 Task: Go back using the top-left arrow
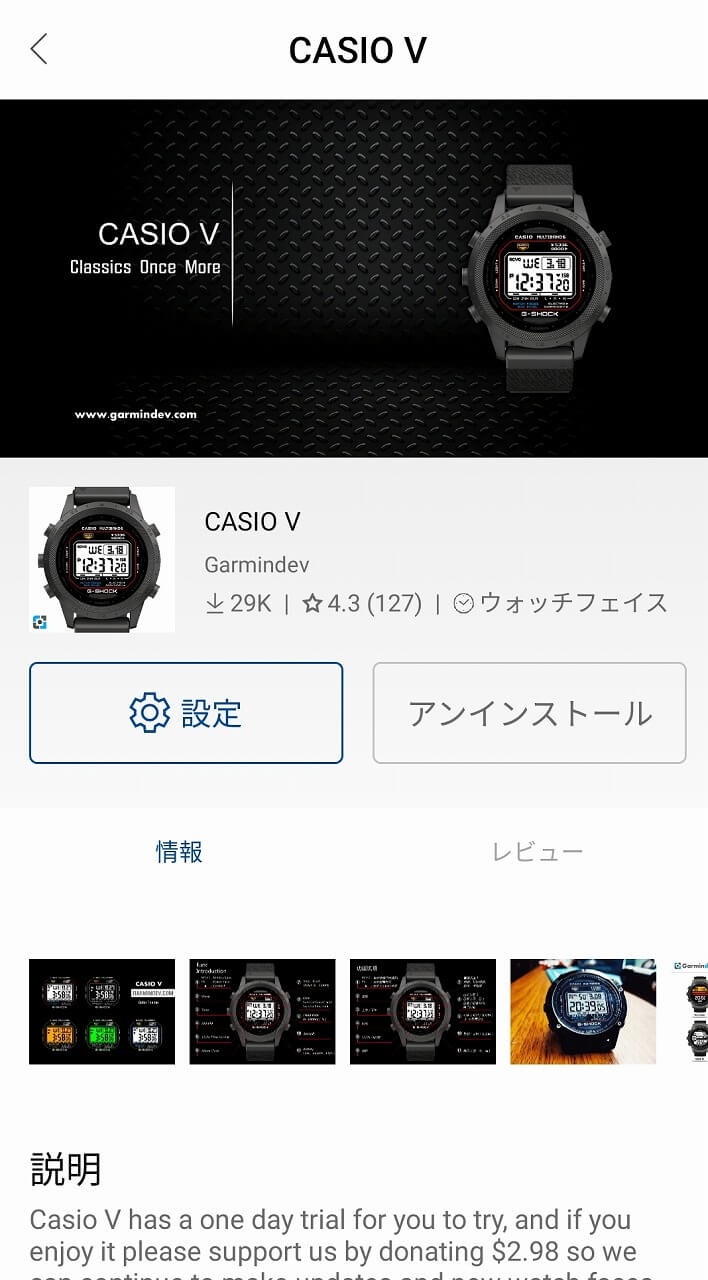[x=39, y=49]
